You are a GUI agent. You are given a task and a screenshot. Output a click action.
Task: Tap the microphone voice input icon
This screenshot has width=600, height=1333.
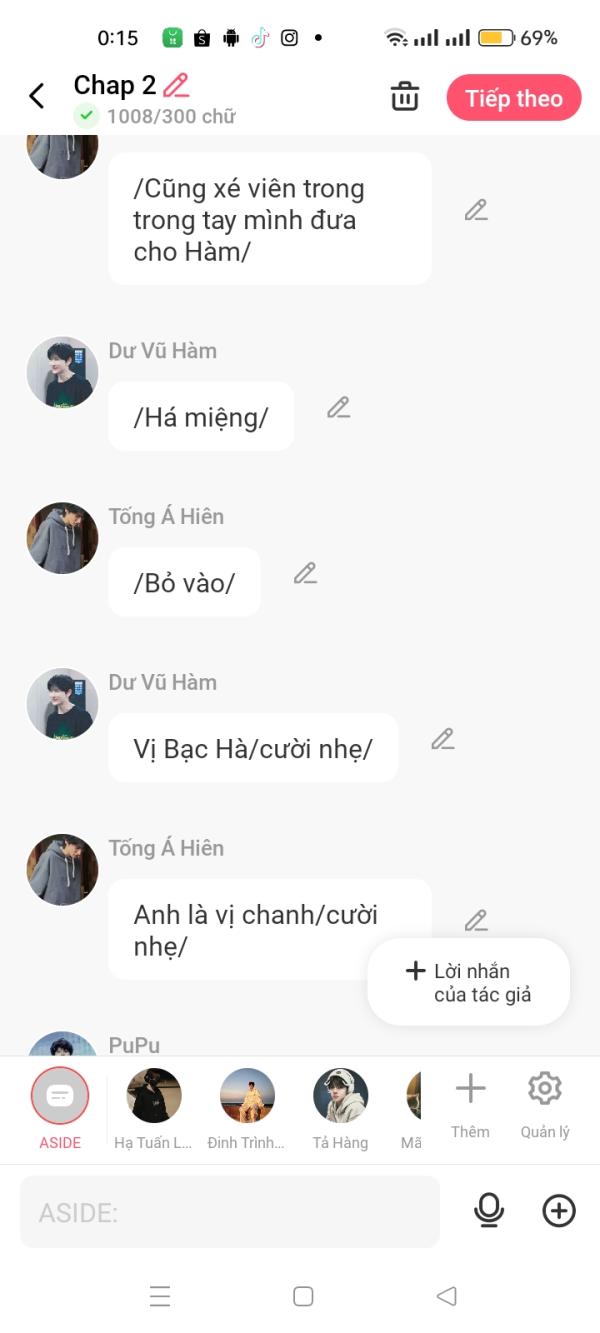point(489,1211)
